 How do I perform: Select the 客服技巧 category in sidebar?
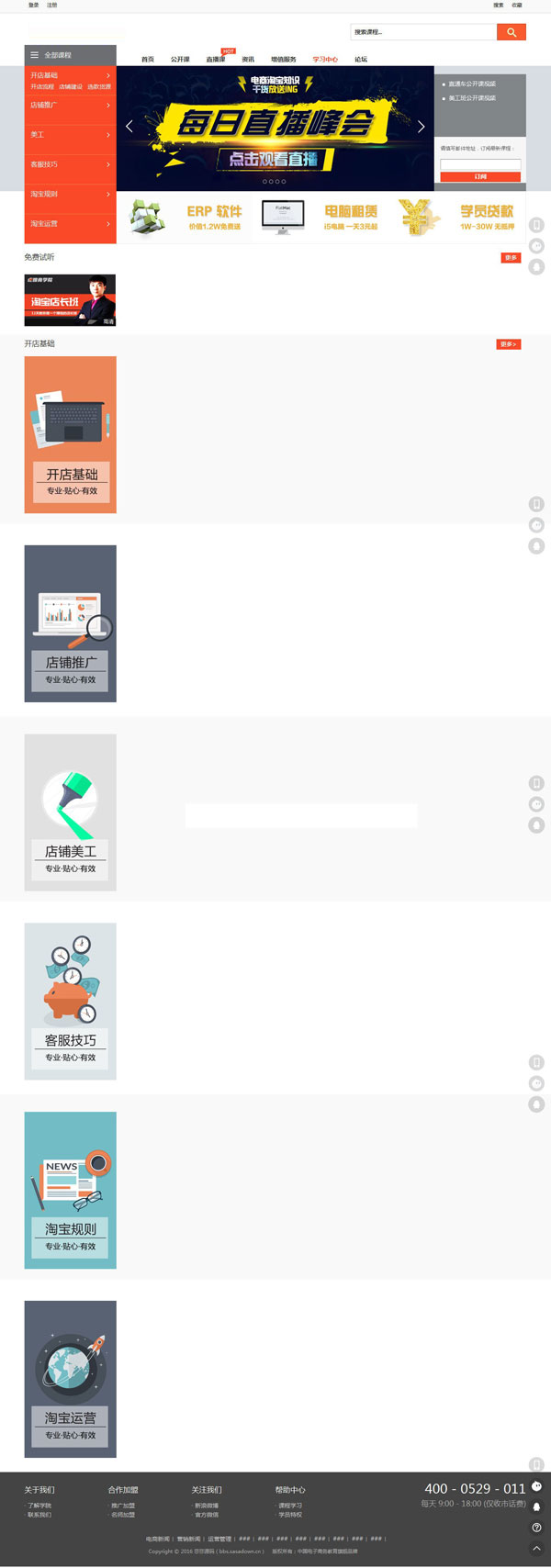tap(70, 164)
